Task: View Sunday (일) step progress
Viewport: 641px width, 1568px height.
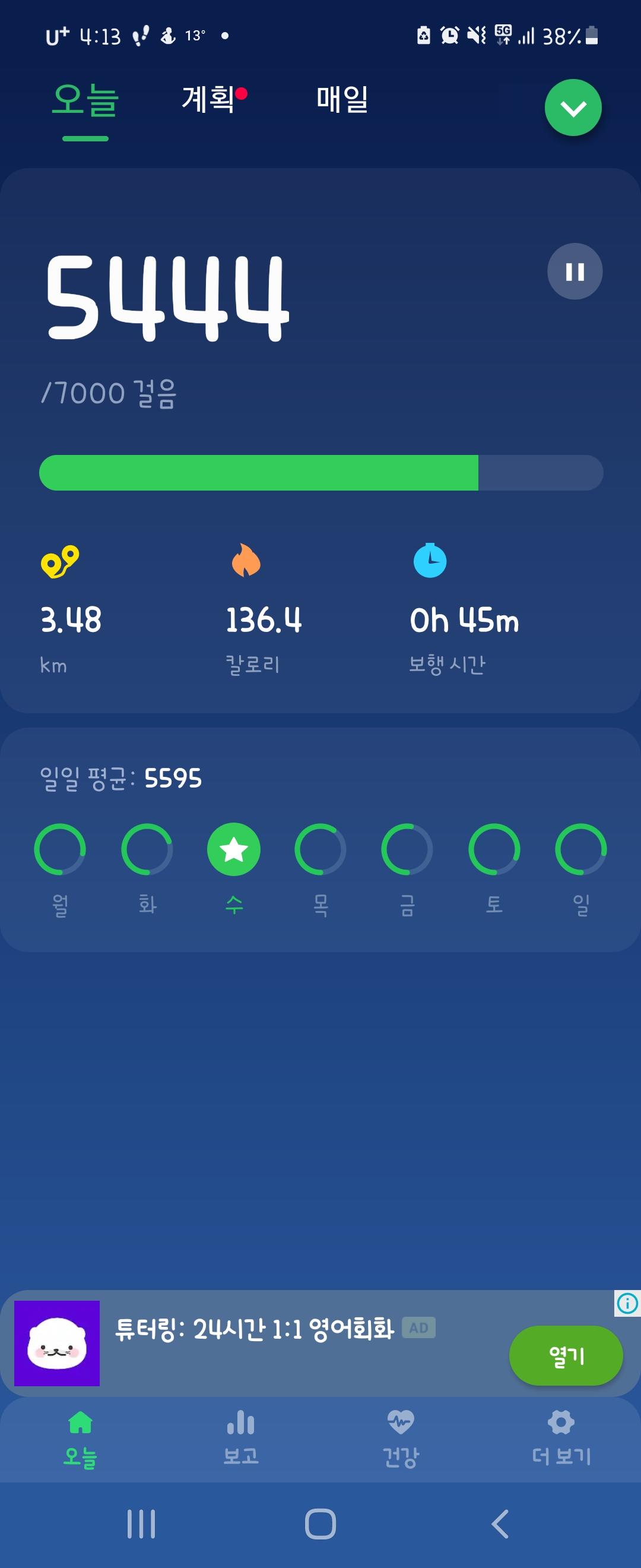Action: click(581, 849)
